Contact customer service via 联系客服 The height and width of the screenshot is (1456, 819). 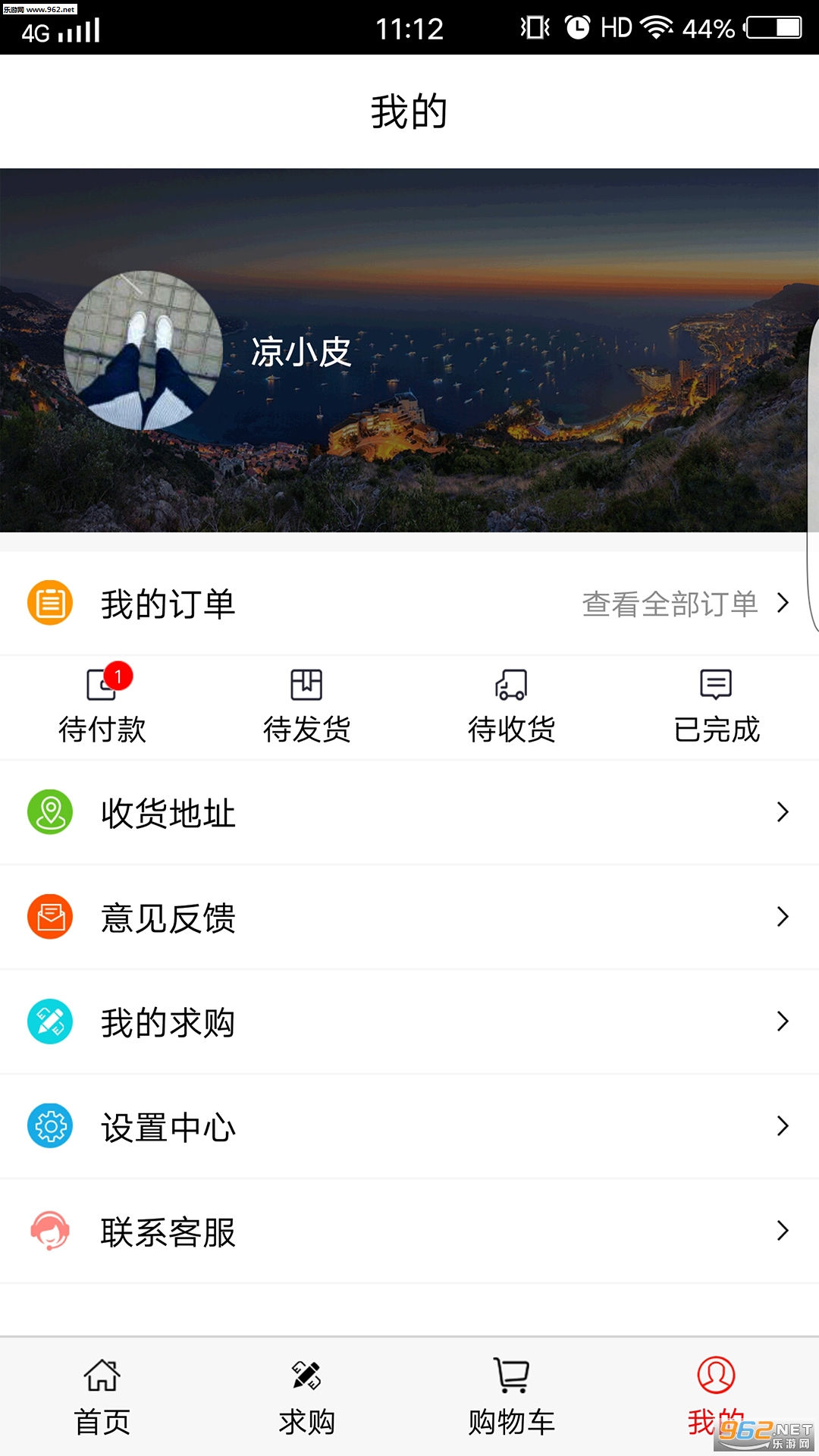tap(409, 1231)
